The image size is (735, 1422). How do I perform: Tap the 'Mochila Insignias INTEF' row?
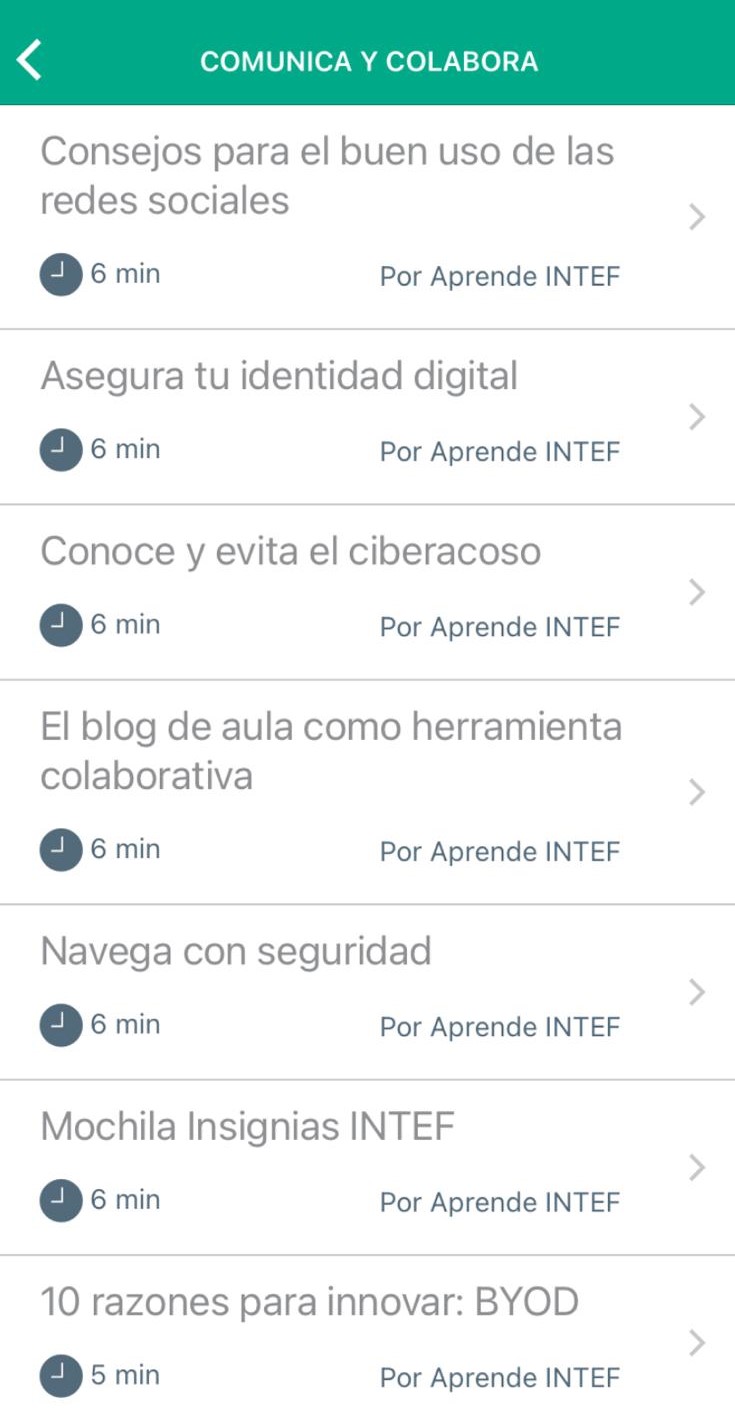pyautogui.click(x=248, y=1127)
